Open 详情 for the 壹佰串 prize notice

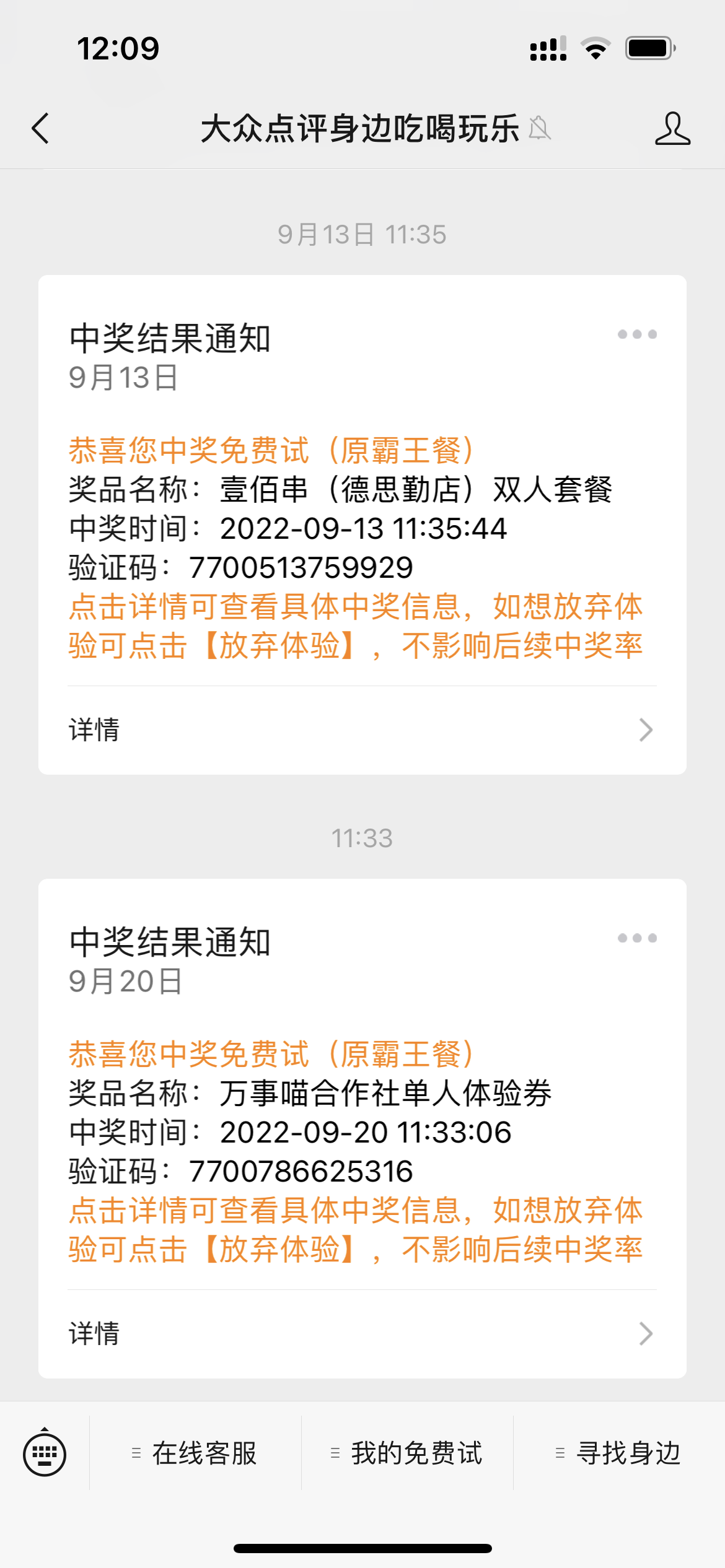click(x=362, y=730)
